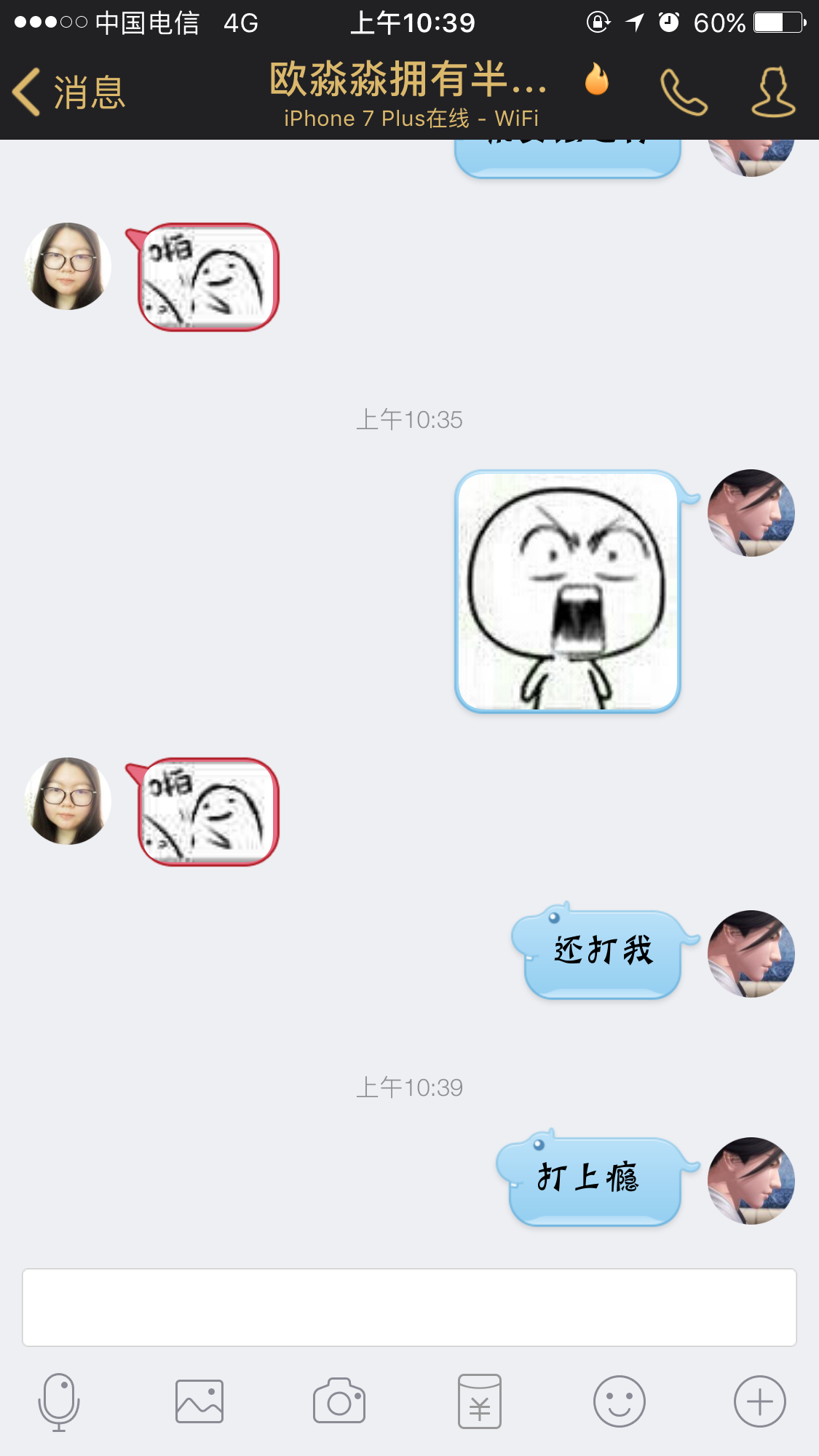Image resolution: width=819 pixels, height=1456 pixels.
Task: Tap the 打上瘾 message bubble
Action: tap(590, 1179)
